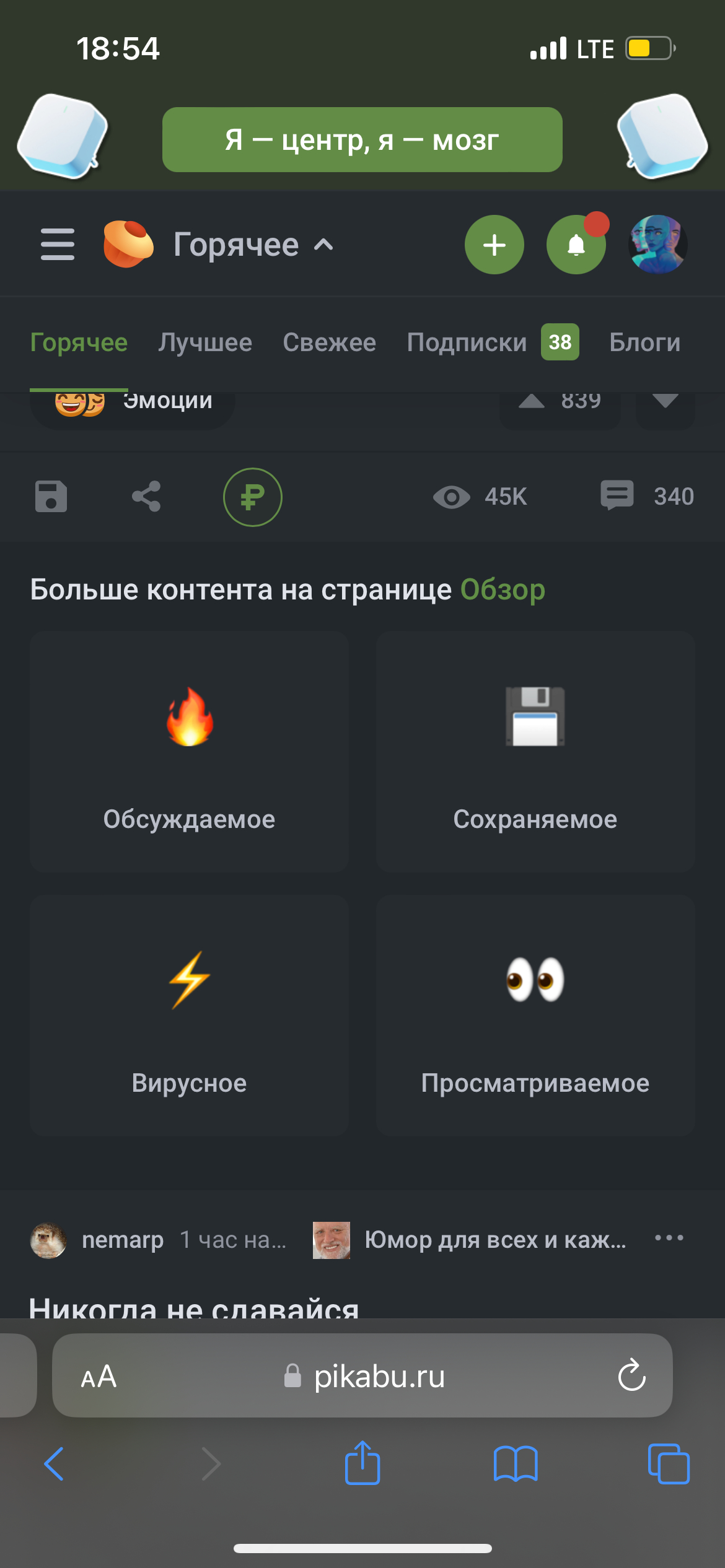Switch to the Свежее tab

click(x=329, y=342)
